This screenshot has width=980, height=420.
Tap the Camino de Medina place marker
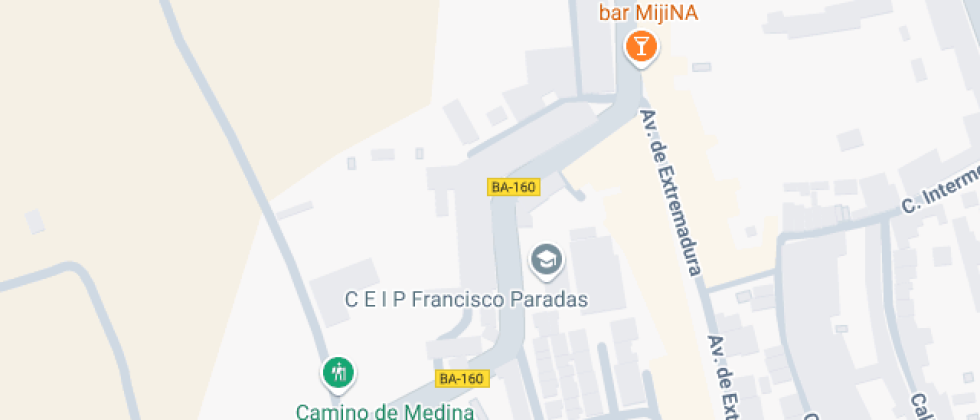pyautogui.click(x=338, y=374)
